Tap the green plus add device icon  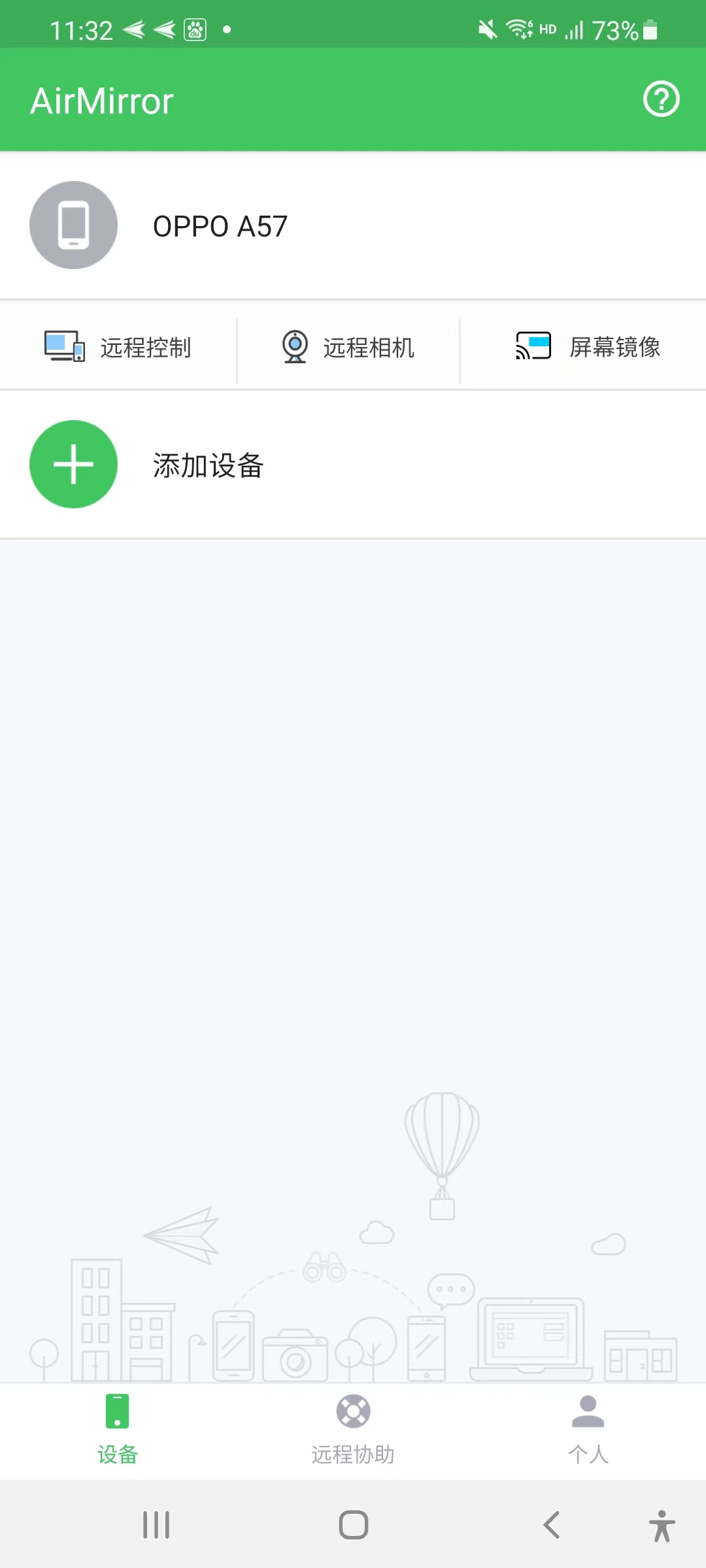73,464
